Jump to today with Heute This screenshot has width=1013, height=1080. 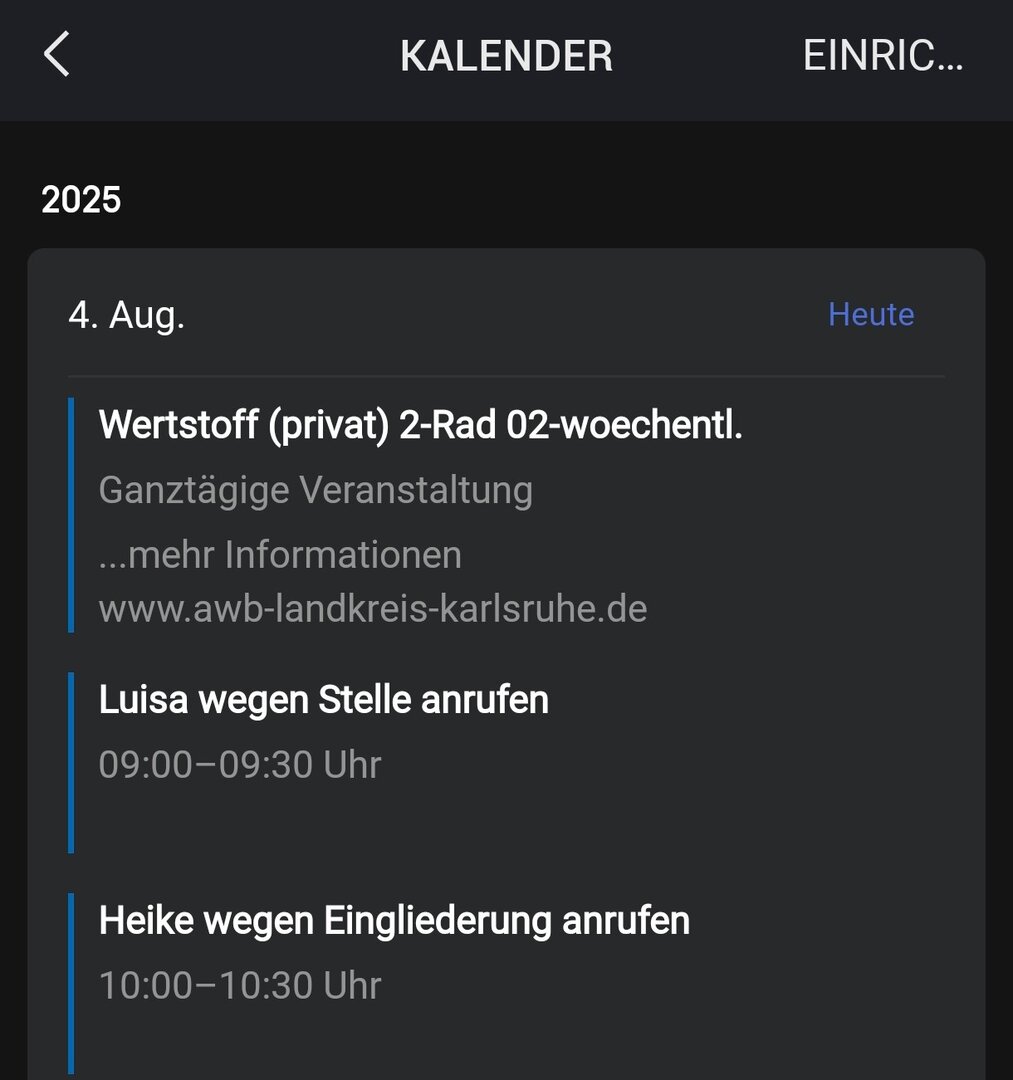(870, 314)
